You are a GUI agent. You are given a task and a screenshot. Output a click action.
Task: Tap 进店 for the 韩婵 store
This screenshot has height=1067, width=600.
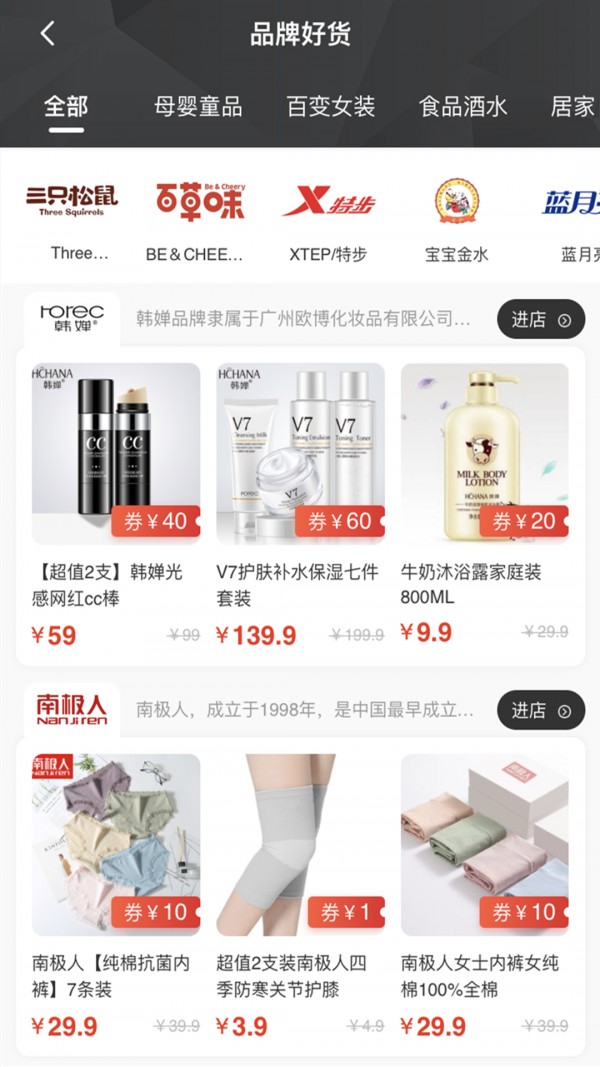click(541, 319)
